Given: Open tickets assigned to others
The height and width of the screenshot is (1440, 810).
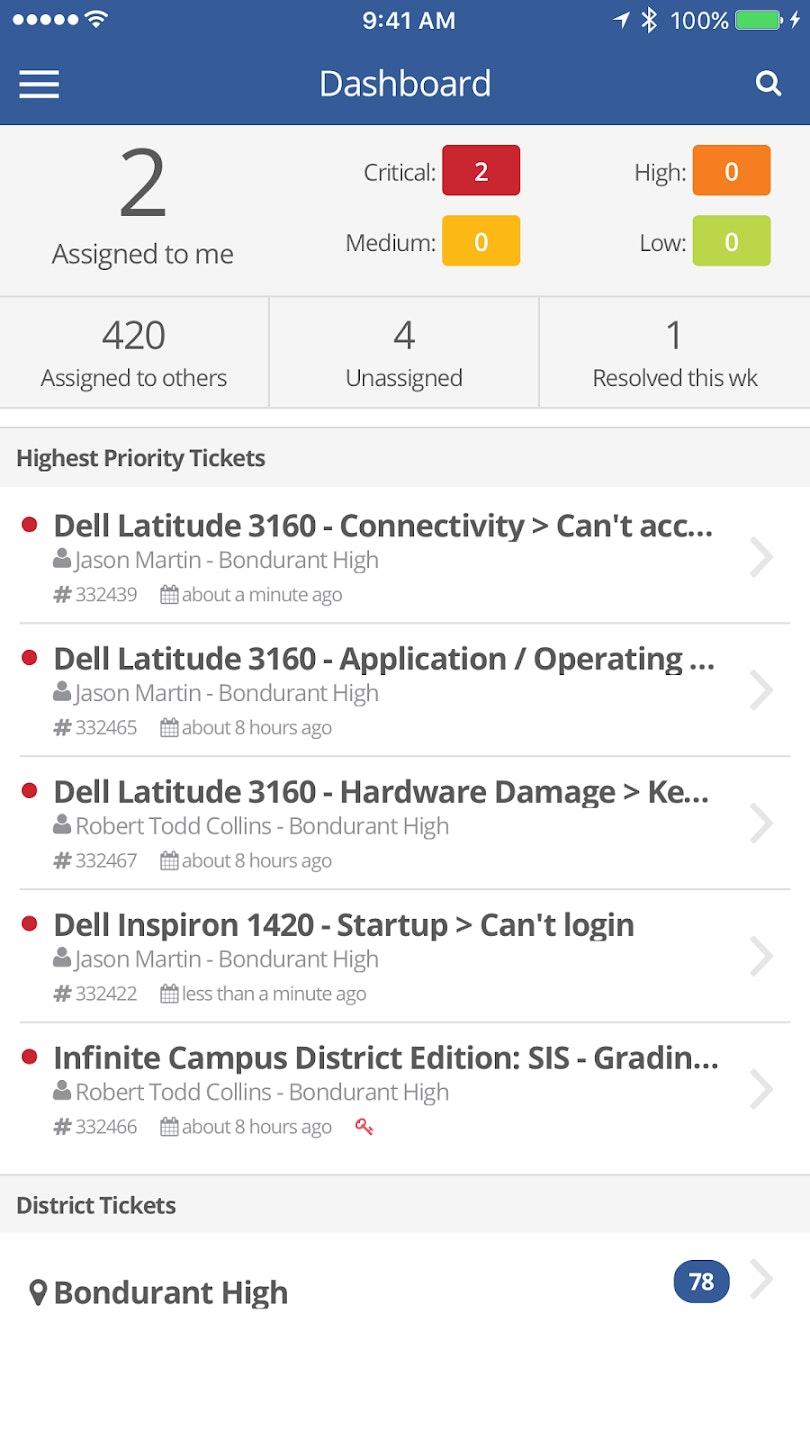Looking at the screenshot, I should [x=134, y=352].
